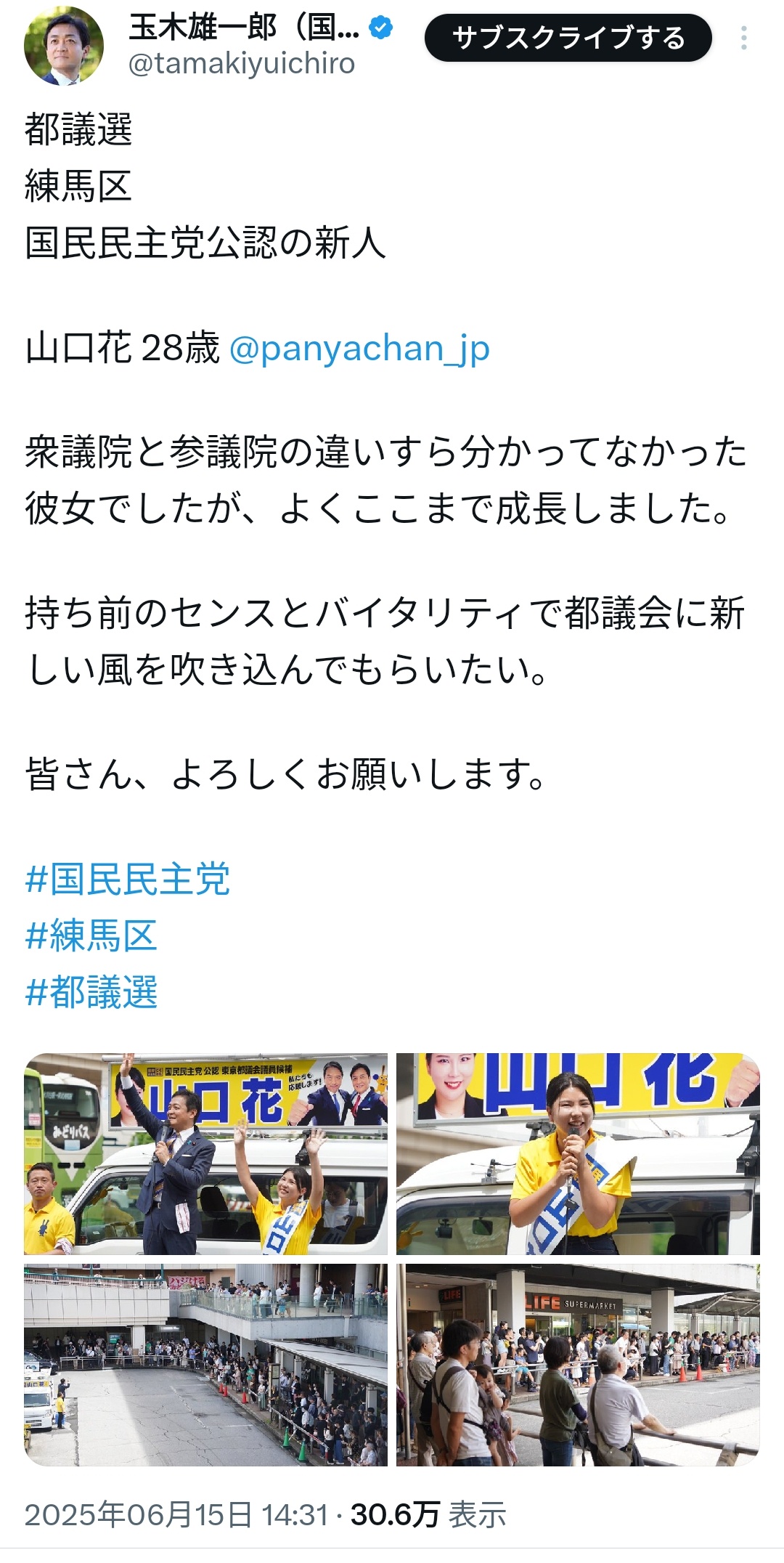This screenshot has height=1563, width=784.
Task: Open the account name 玉木雄一郎
Action: click(244, 28)
